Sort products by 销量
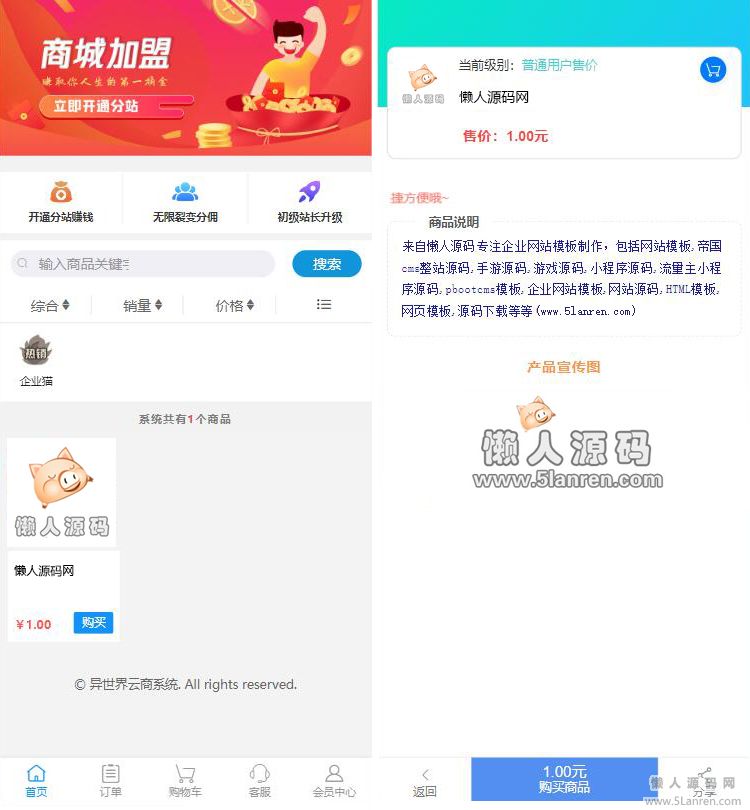Screen dimensions: 750x810 pos(142,305)
